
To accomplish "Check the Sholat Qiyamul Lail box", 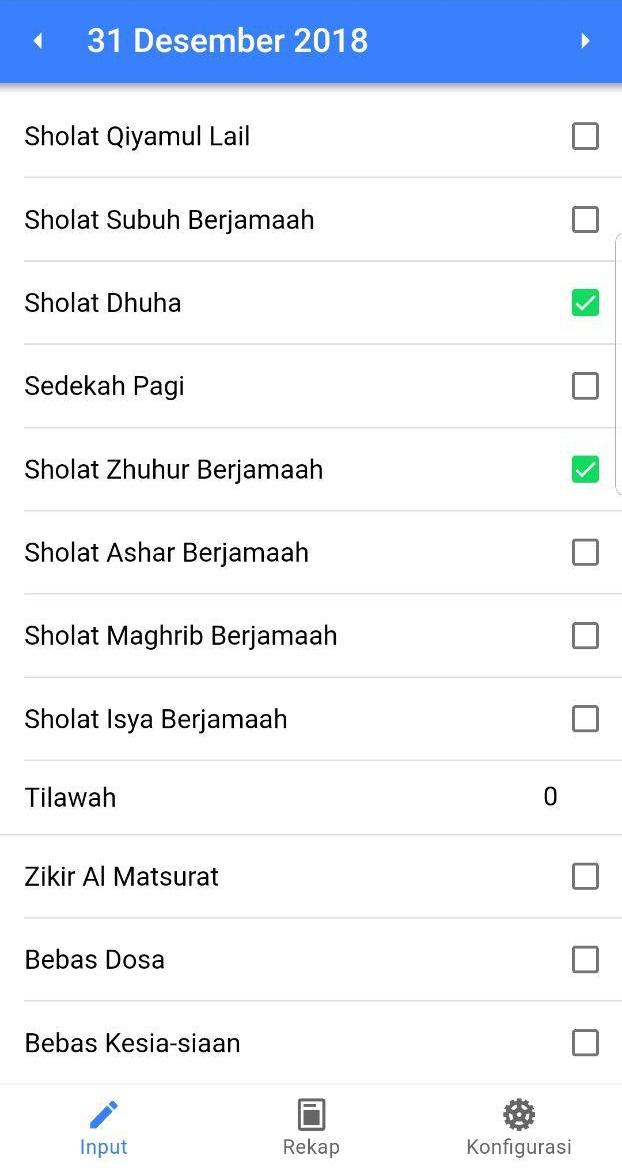I will [x=585, y=136].
